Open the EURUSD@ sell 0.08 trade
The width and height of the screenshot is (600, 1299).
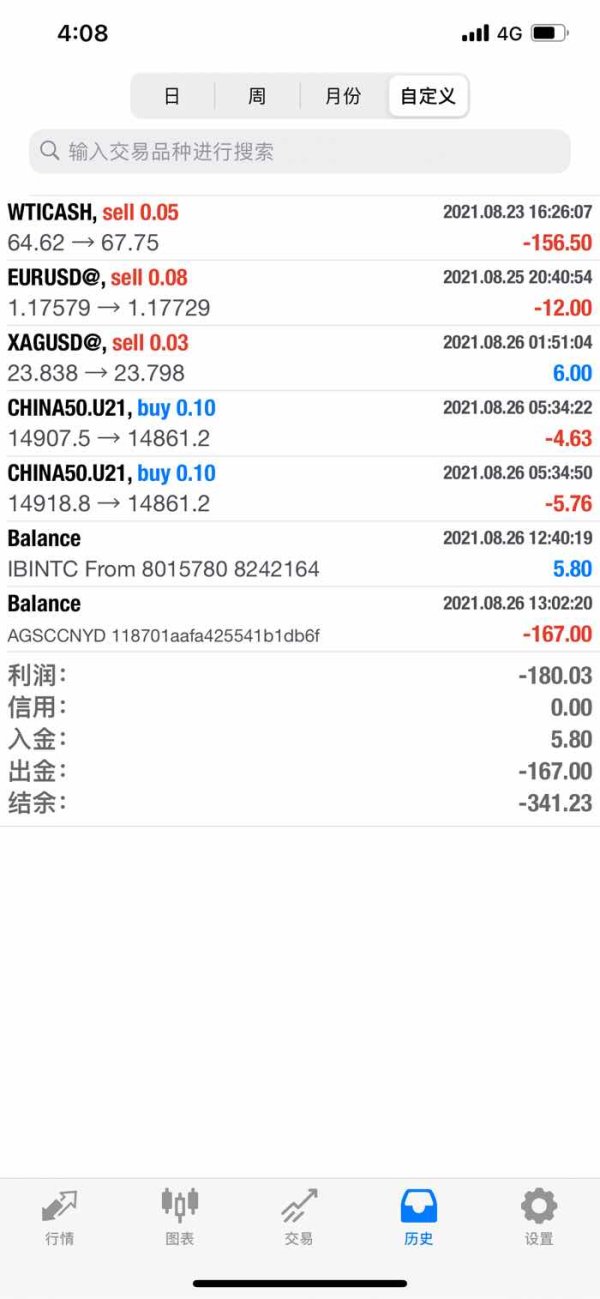pyautogui.click(x=300, y=293)
